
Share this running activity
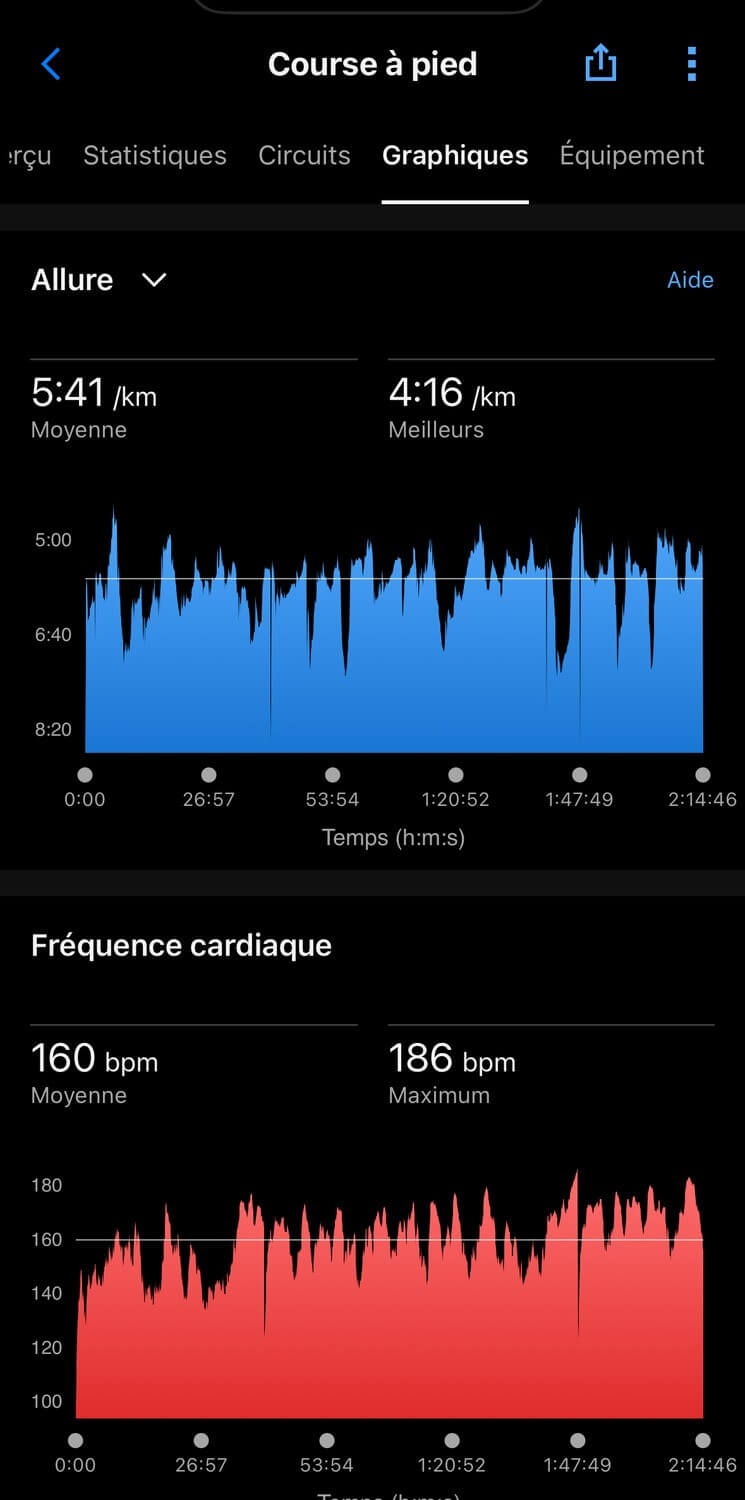point(600,64)
